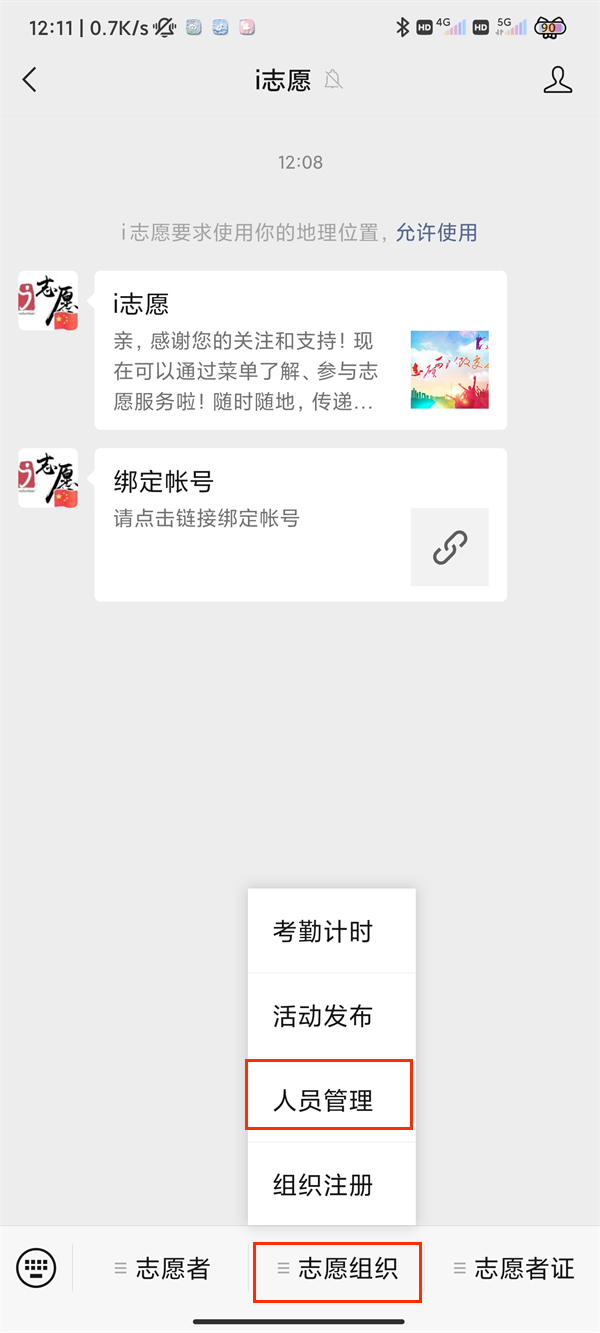This screenshot has width=600, height=1333.
Task: Go back from the i志愿 chat
Action: [30, 80]
